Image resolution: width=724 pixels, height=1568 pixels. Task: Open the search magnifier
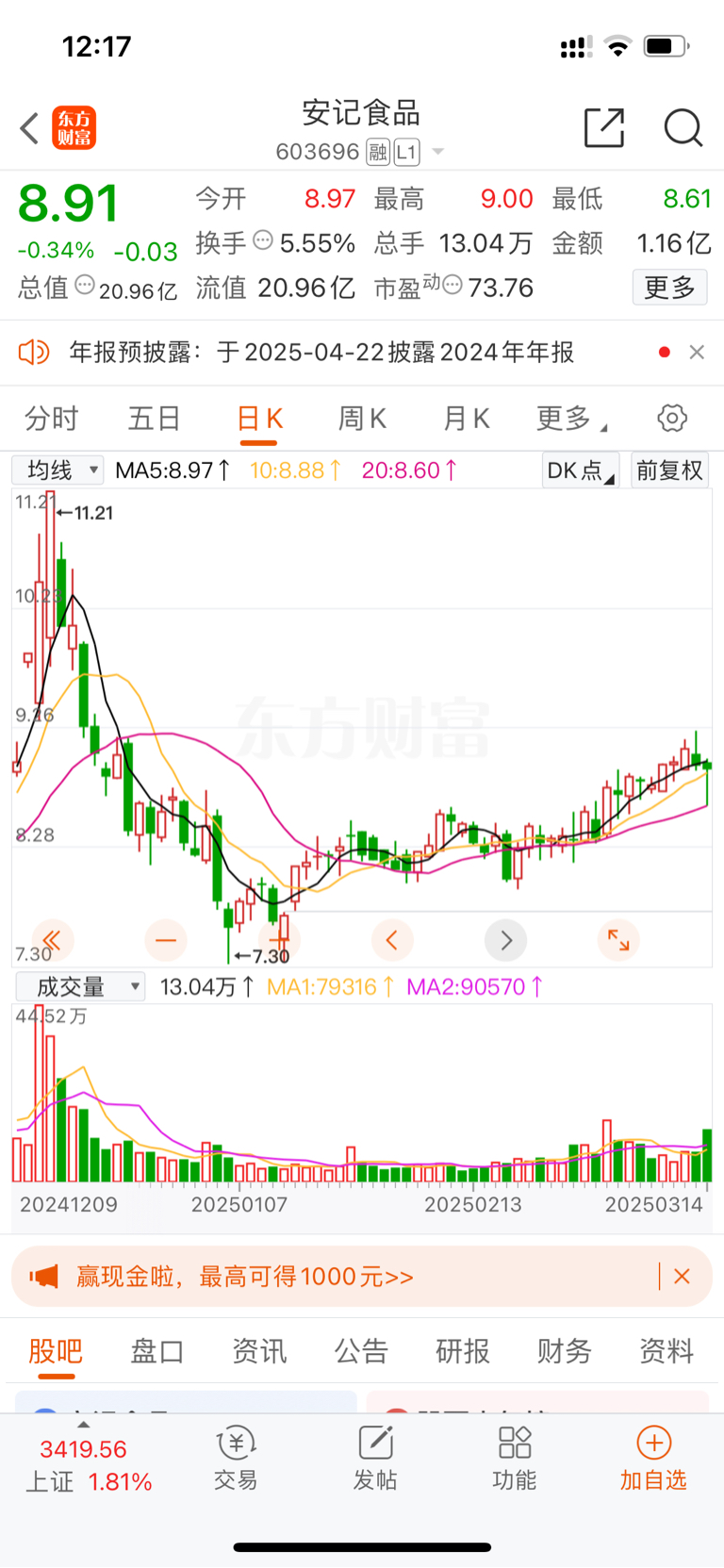pos(683,128)
